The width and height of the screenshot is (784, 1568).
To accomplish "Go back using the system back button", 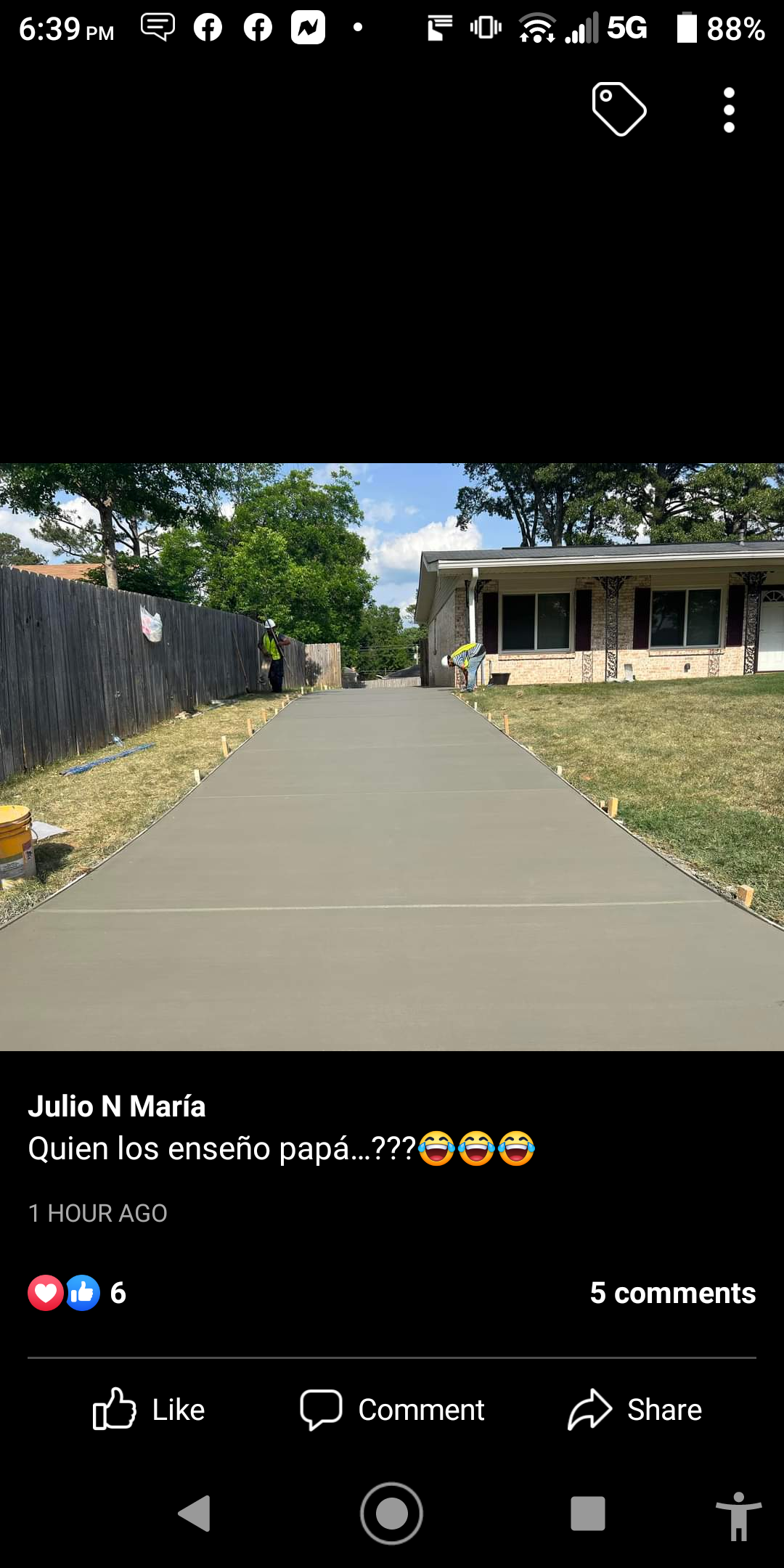I will [195, 1514].
